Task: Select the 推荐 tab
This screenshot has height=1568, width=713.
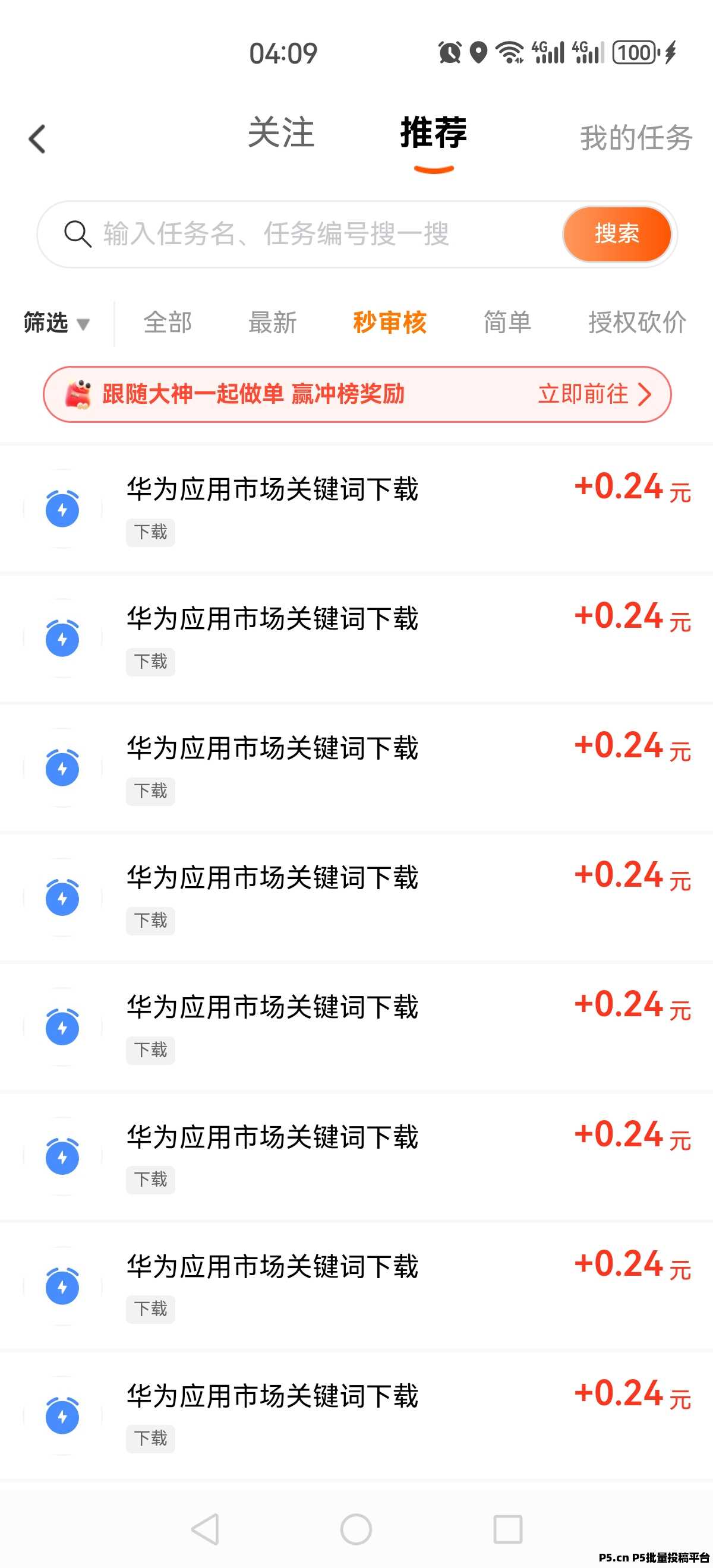Action: [433, 133]
